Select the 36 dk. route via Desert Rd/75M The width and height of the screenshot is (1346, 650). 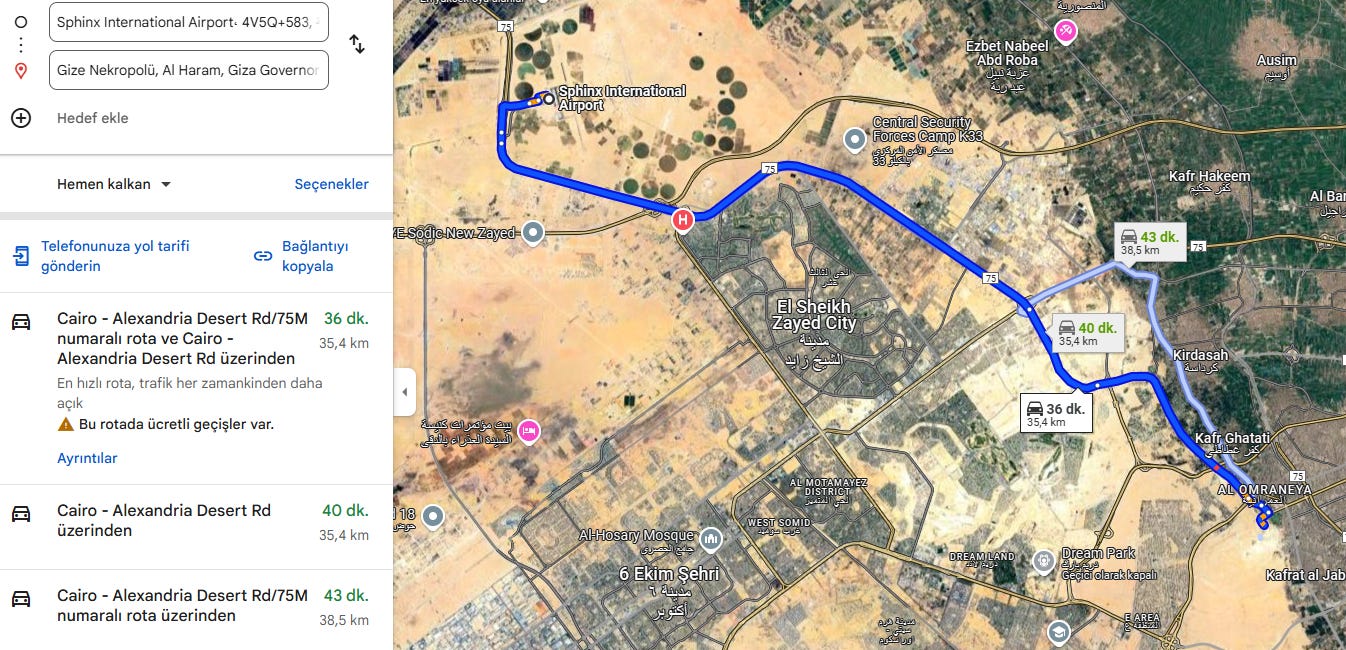[180, 339]
